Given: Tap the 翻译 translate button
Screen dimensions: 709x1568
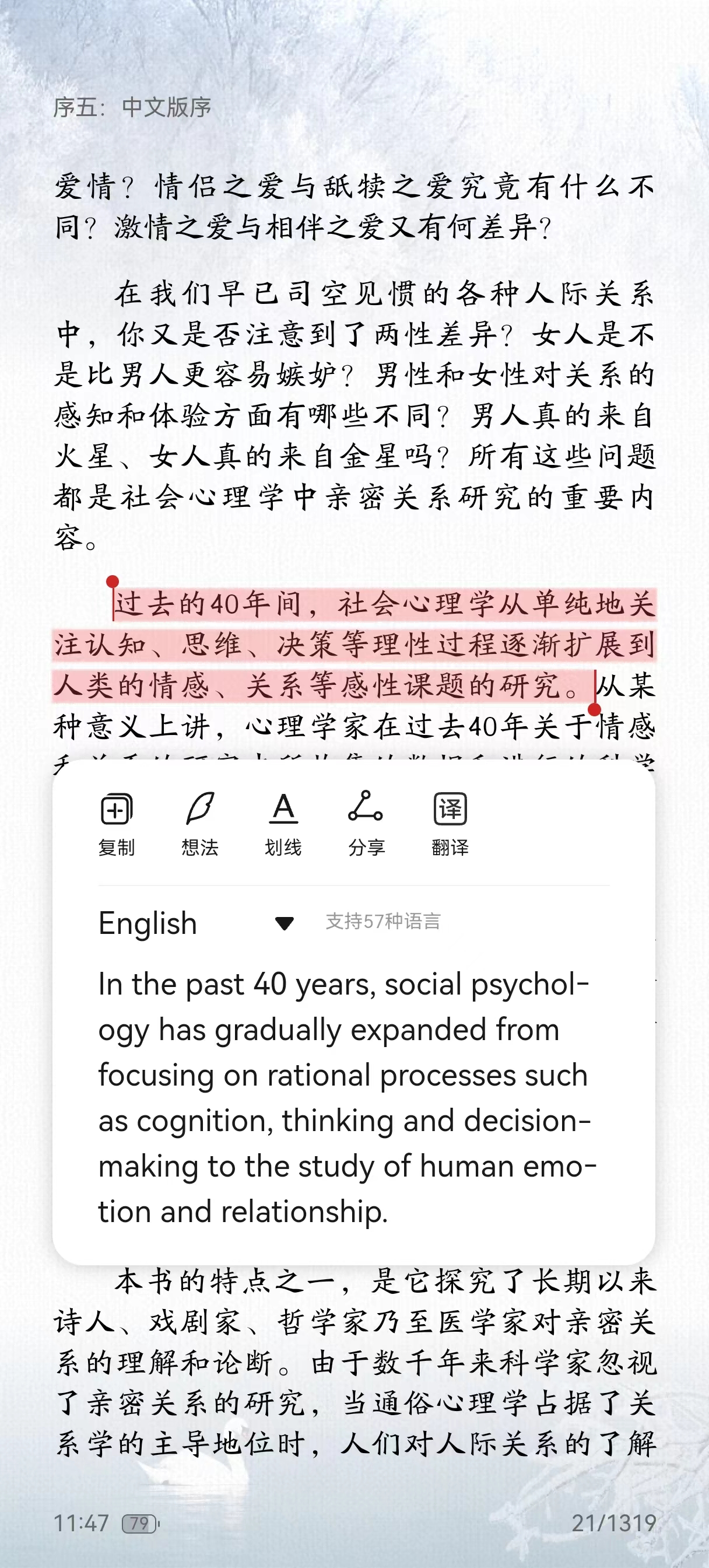Looking at the screenshot, I should (x=450, y=822).
